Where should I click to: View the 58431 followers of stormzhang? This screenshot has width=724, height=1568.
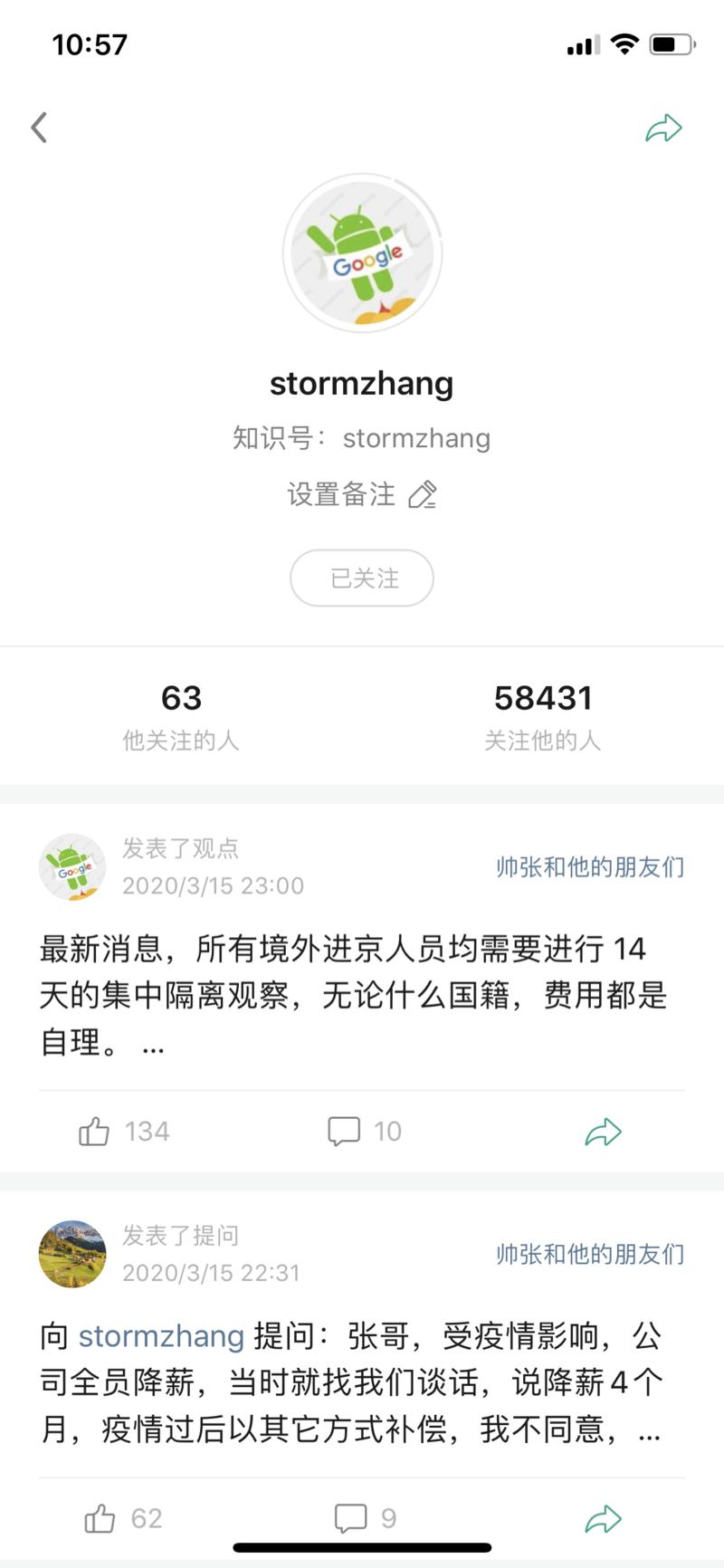pos(544,713)
